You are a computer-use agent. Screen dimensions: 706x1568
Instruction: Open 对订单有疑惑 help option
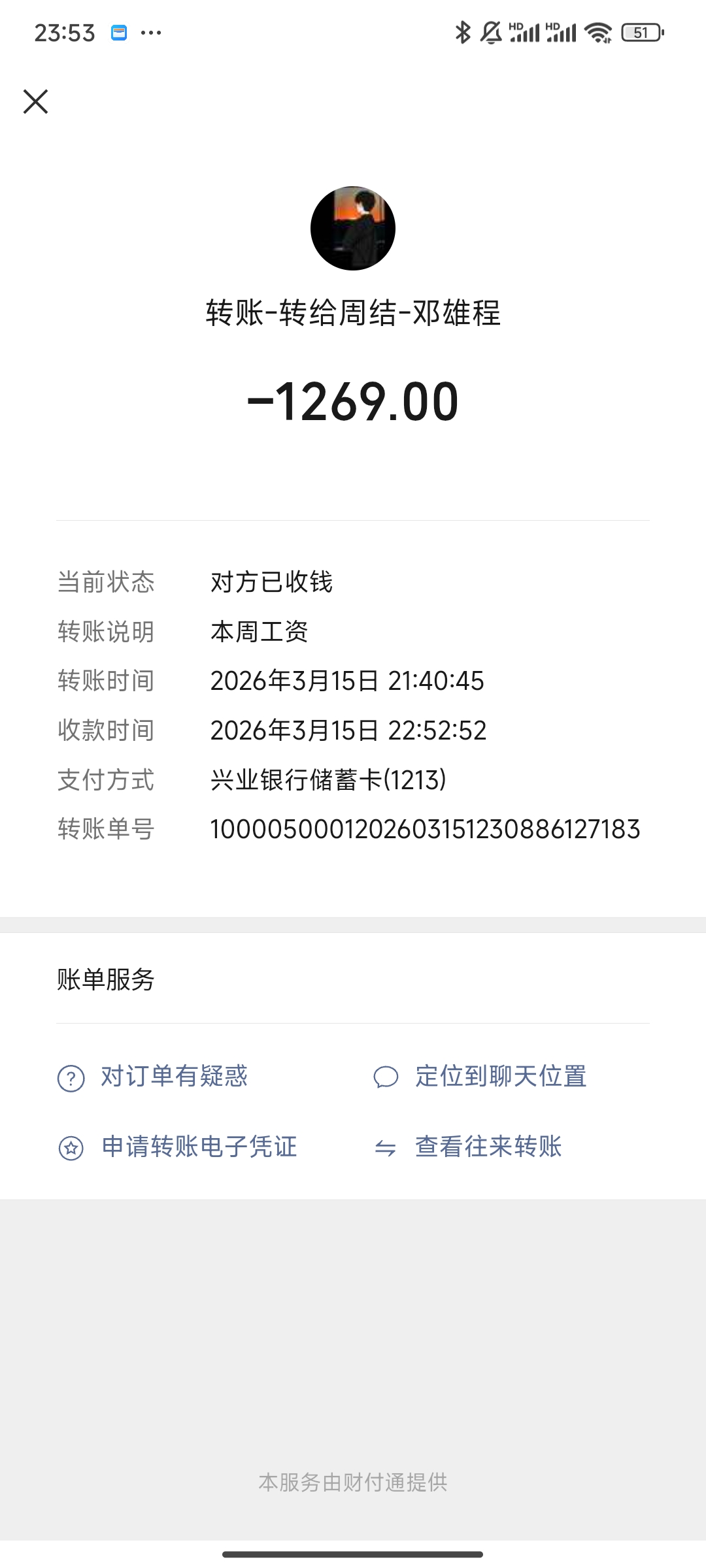pyautogui.click(x=173, y=1077)
